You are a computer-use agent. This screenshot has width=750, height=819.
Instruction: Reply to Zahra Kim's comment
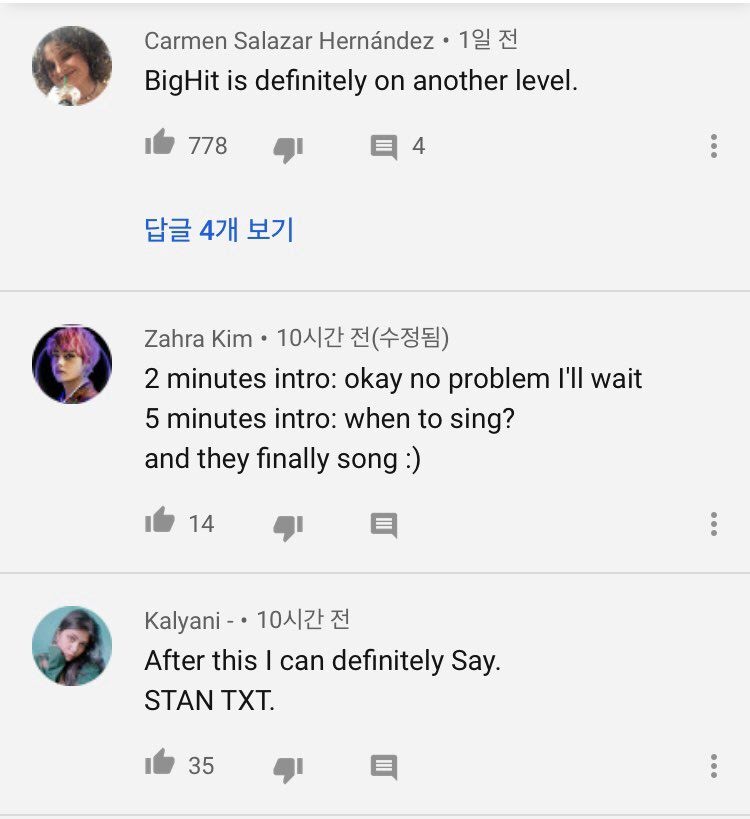point(384,525)
